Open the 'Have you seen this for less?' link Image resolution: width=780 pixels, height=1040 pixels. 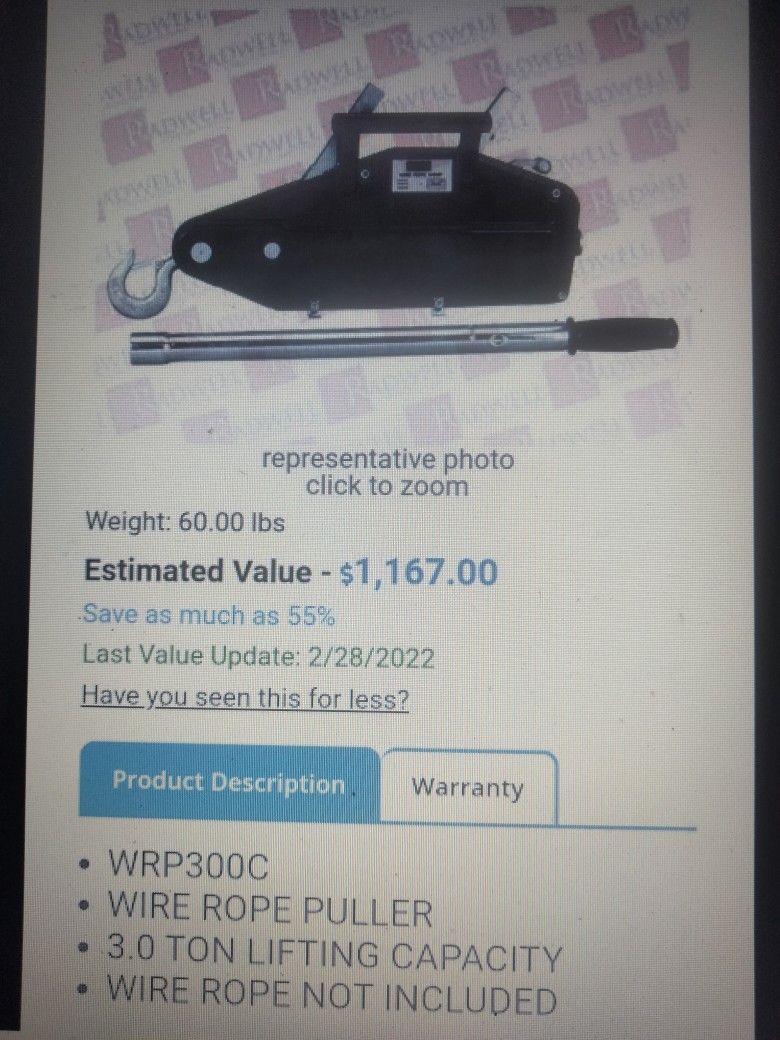(245, 697)
